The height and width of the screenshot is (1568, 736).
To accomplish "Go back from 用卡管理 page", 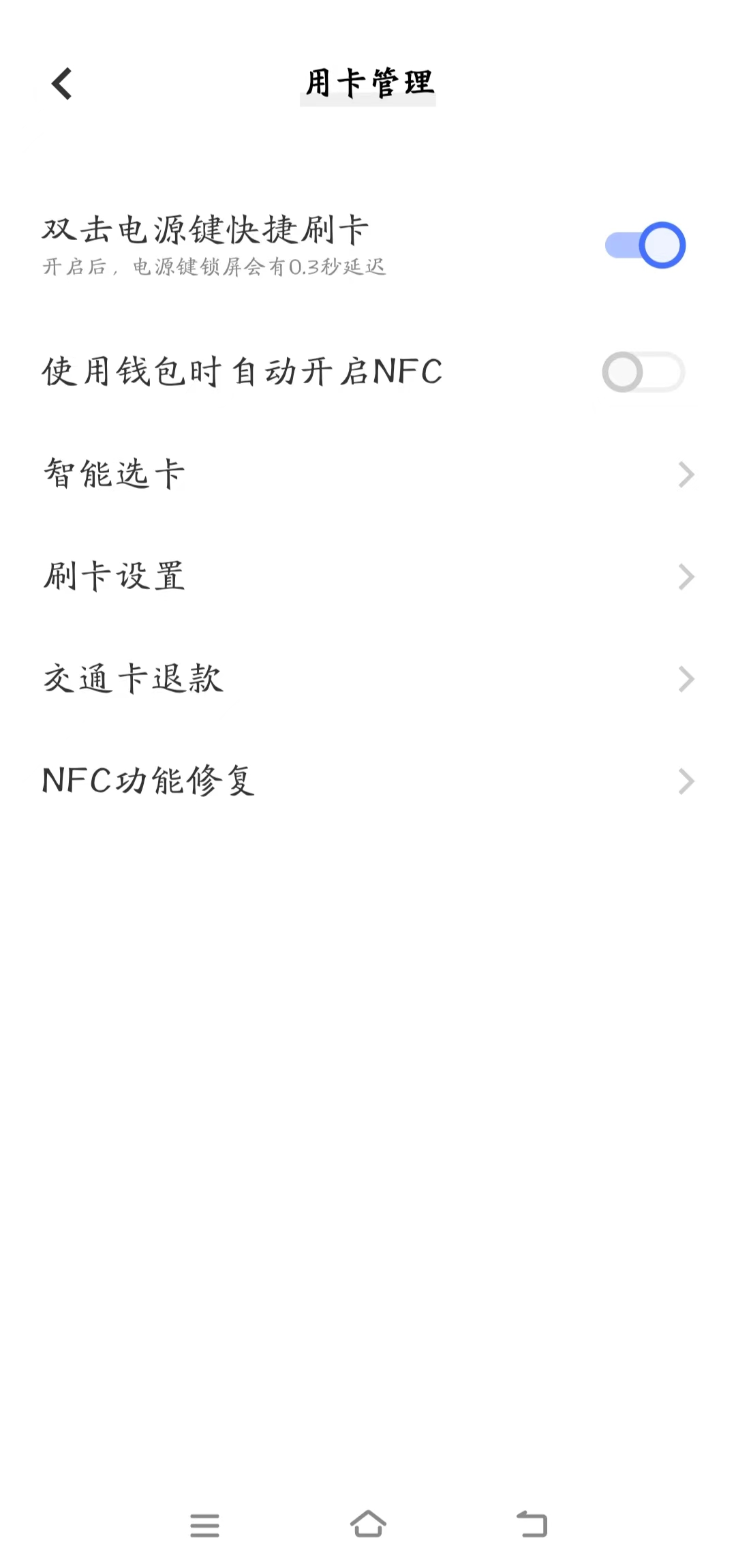I will click(x=62, y=84).
